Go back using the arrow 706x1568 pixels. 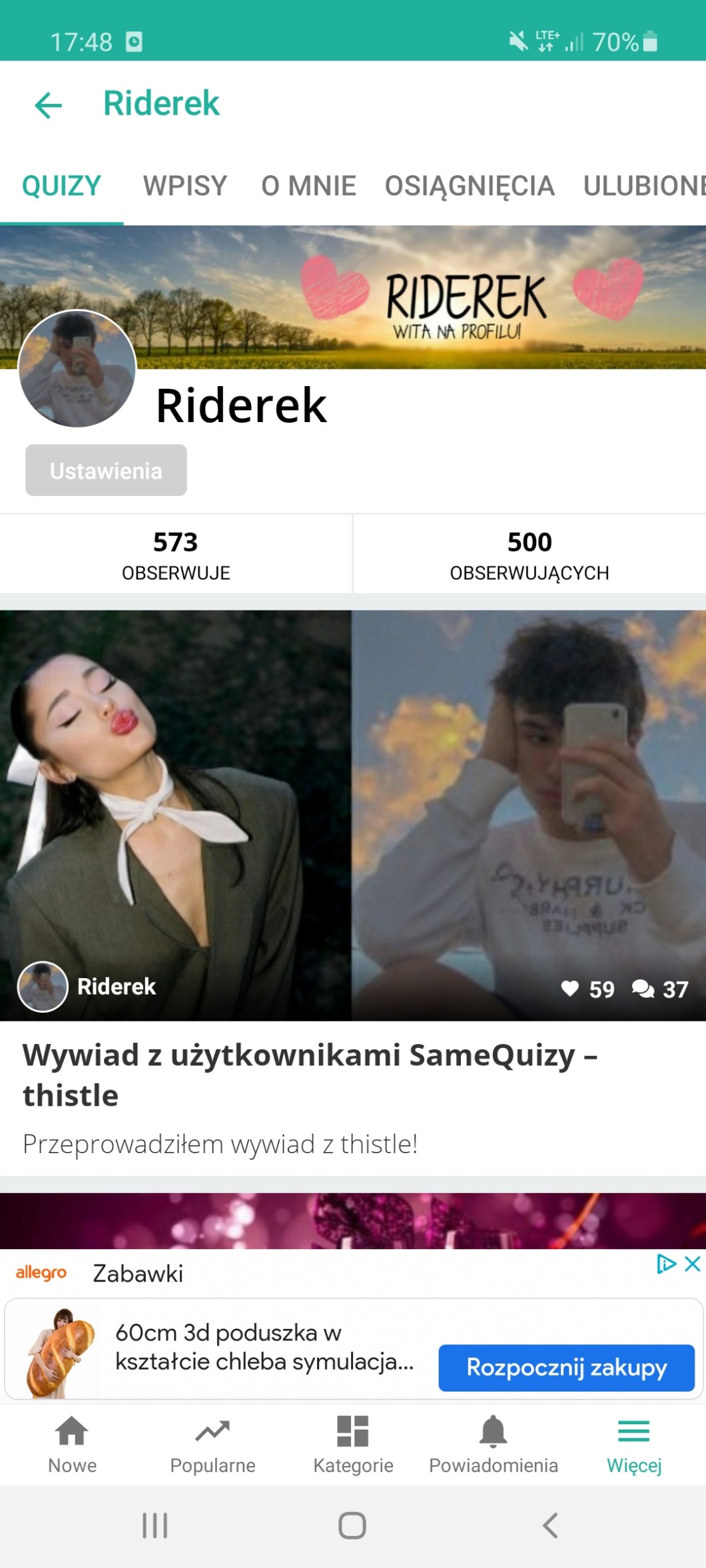click(48, 105)
